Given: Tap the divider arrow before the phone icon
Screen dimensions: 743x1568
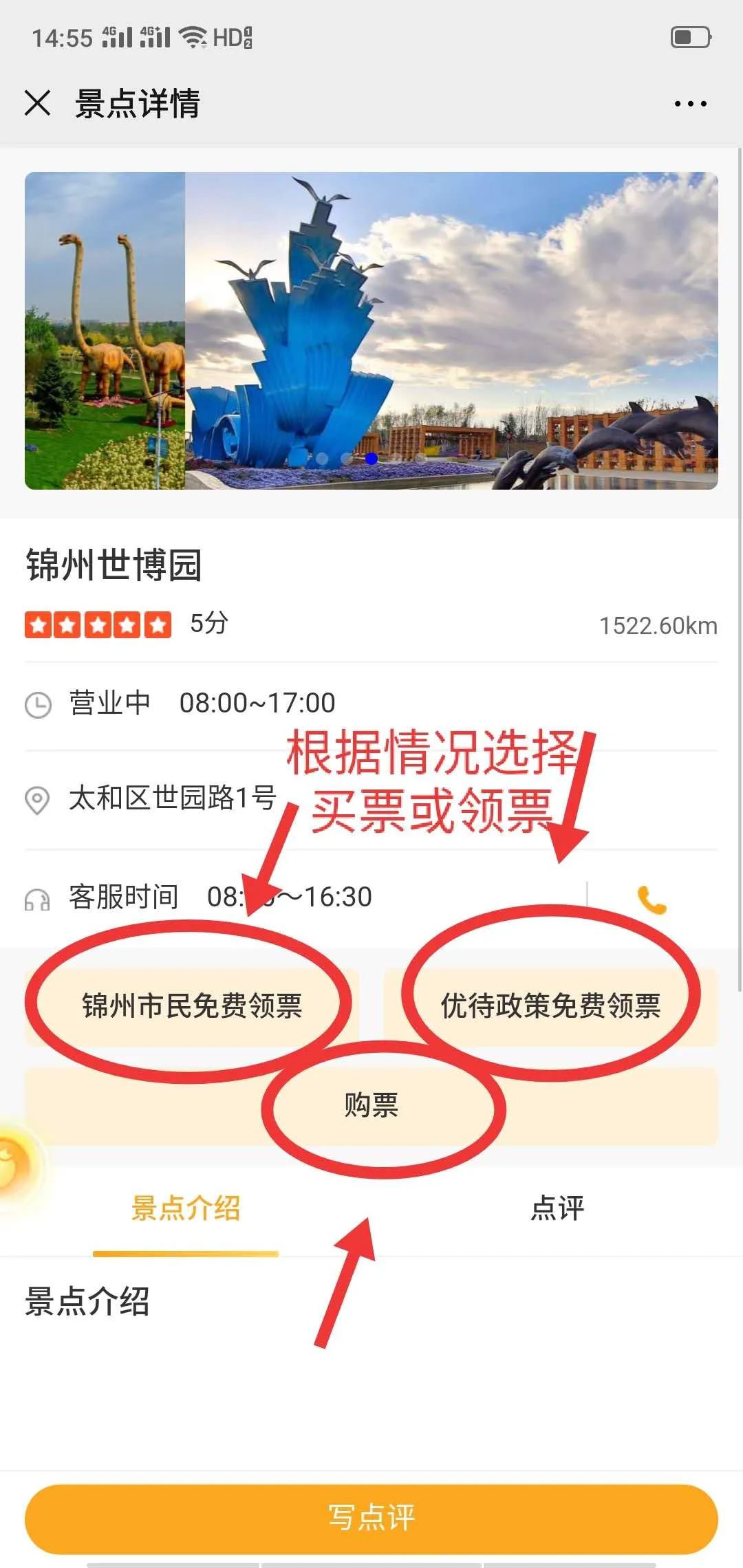Looking at the screenshot, I should tap(588, 893).
